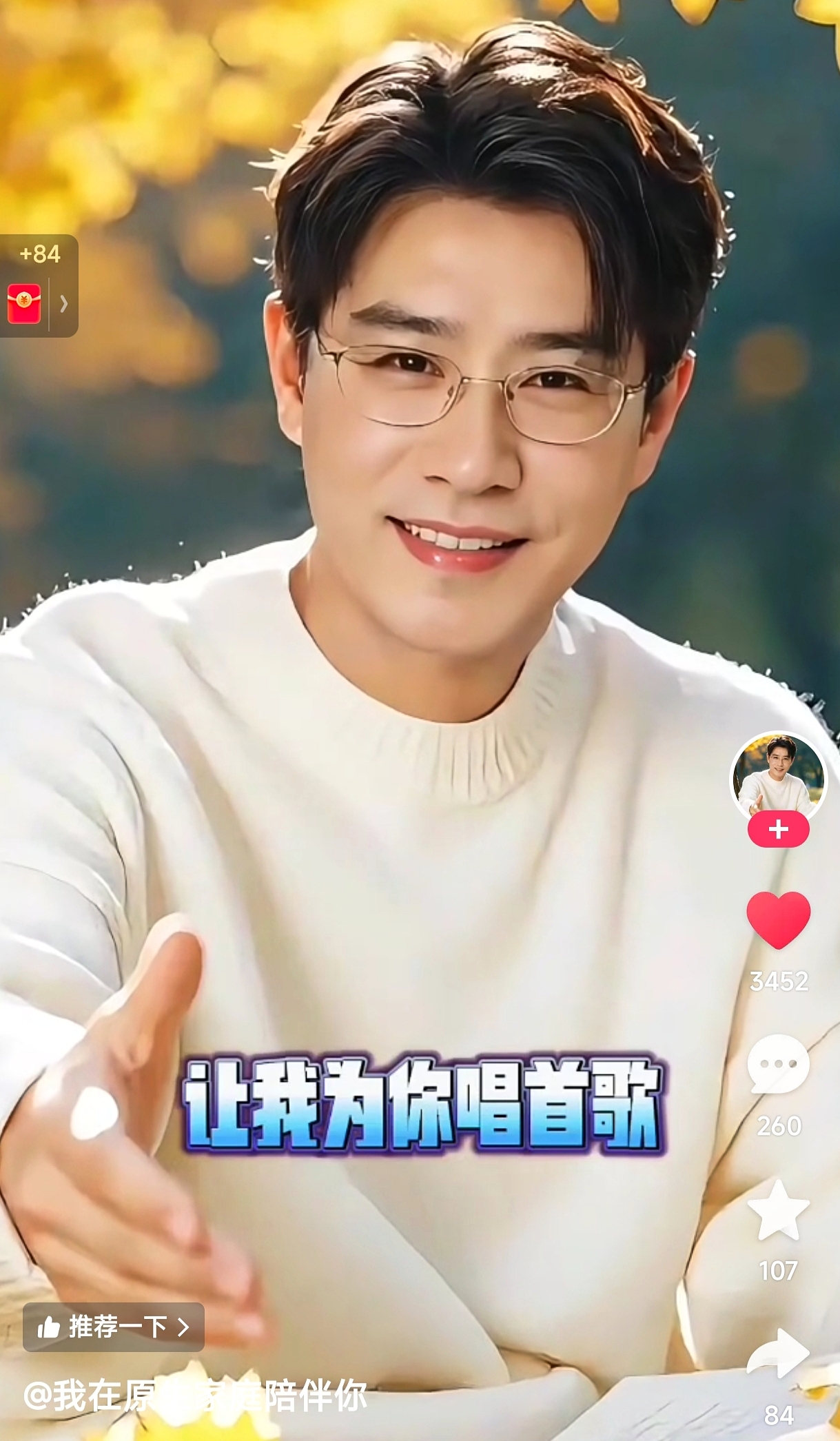Open the @我在原... author name link

[195, 1397]
